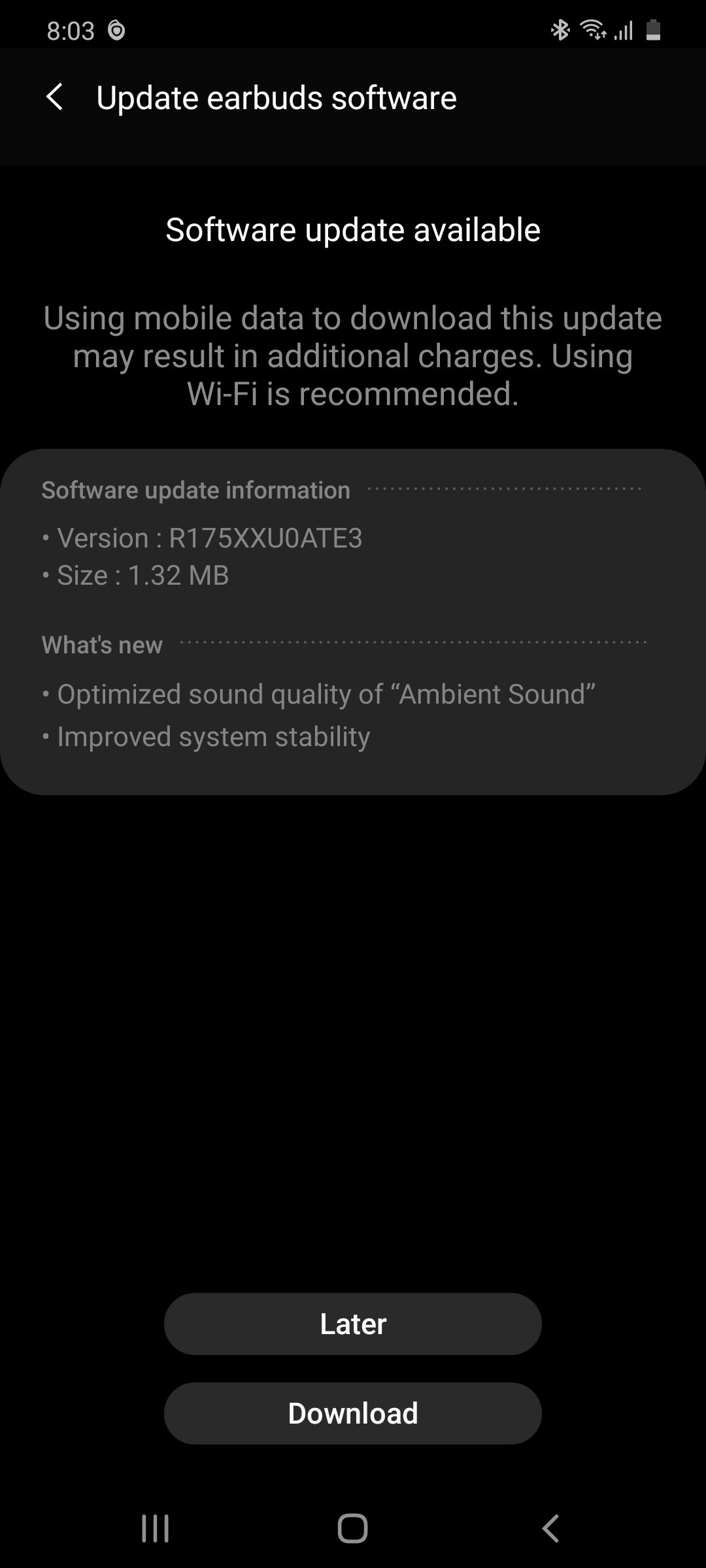This screenshot has width=706, height=1568.
Task: Postpone the update with Later
Action: (x=352, y=1324)
